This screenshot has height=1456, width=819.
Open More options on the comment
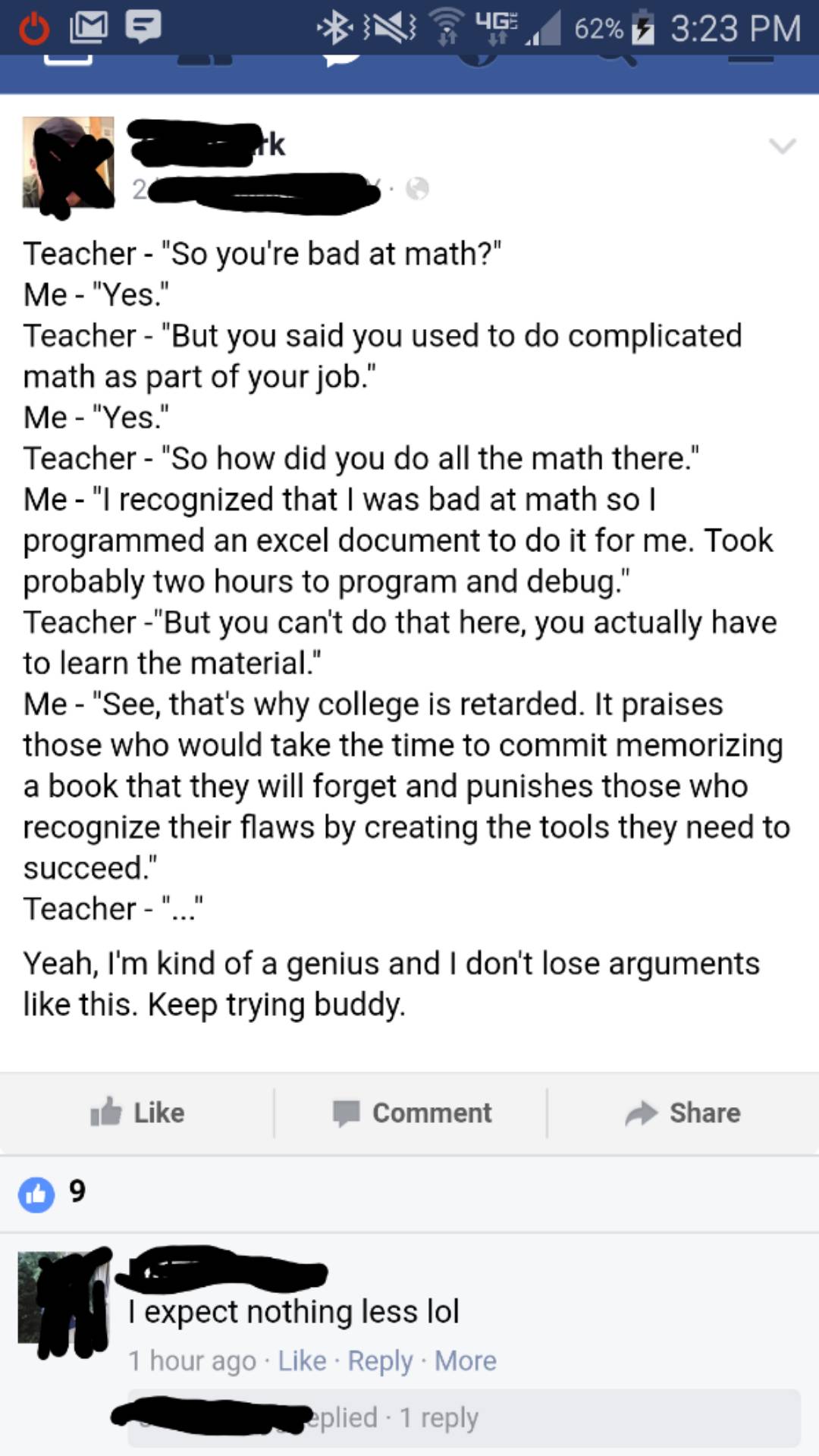[x=465, y=1361]
